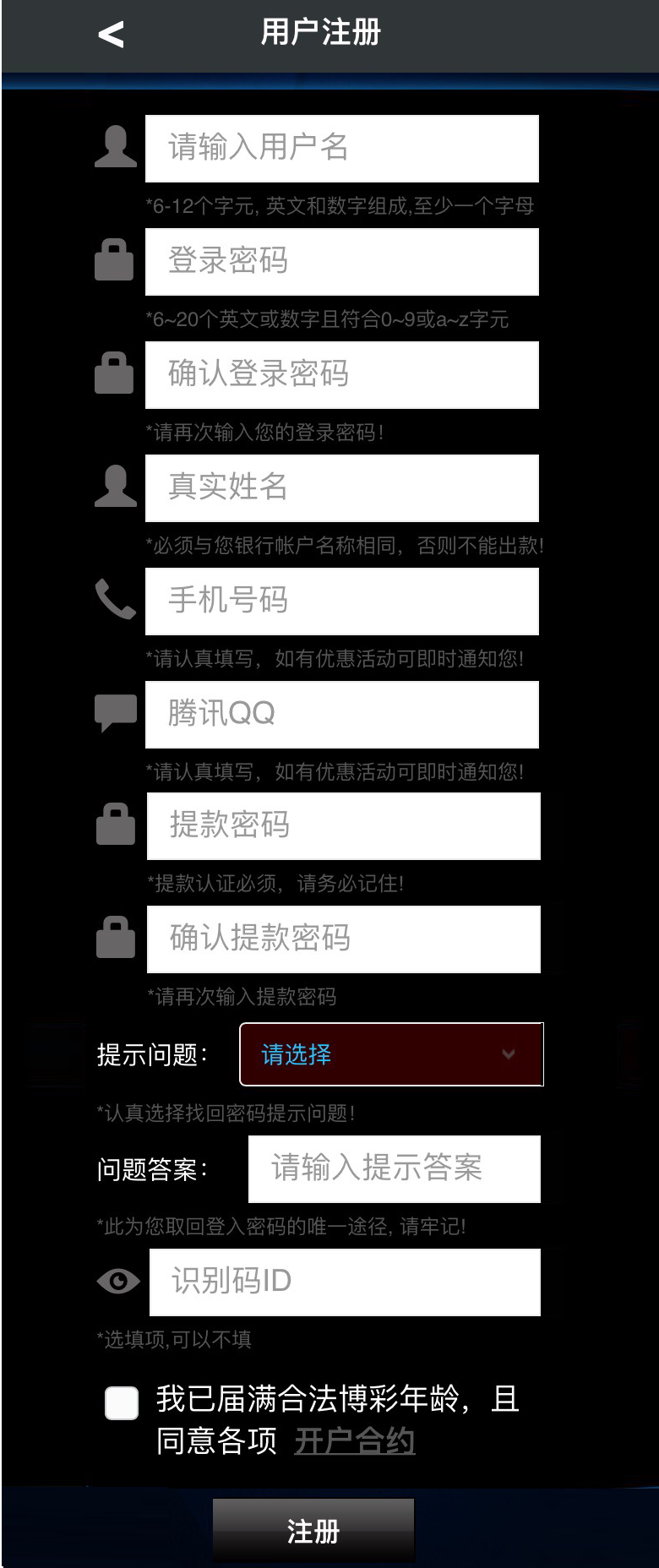Viewport: 659px width, 1568px height.
Task: Tap the 提款密码 withdrawal password field
Action: click(x=343, y=826)
